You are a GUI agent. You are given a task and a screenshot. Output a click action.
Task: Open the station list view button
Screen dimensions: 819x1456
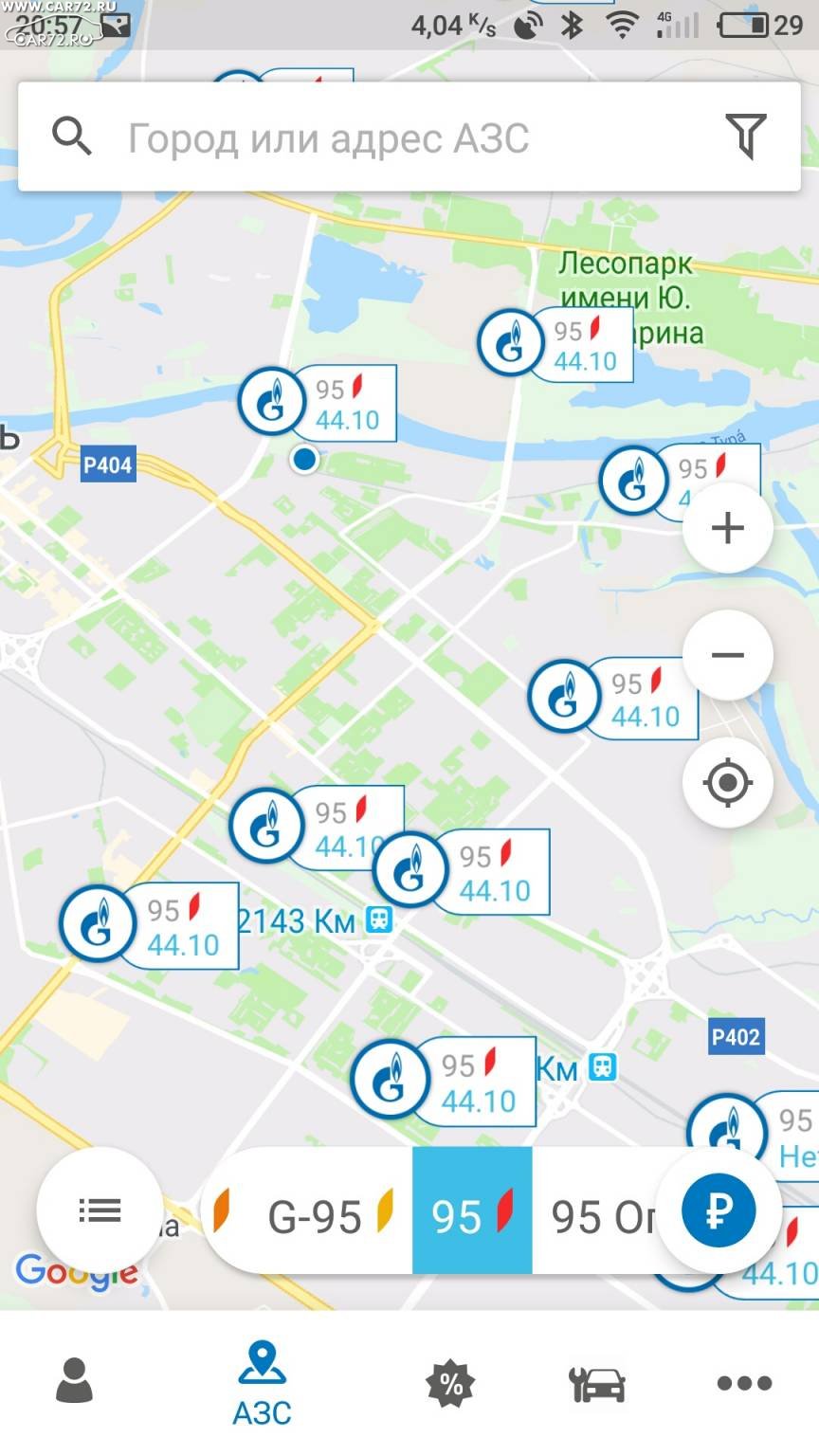[x=100, y=1210]
